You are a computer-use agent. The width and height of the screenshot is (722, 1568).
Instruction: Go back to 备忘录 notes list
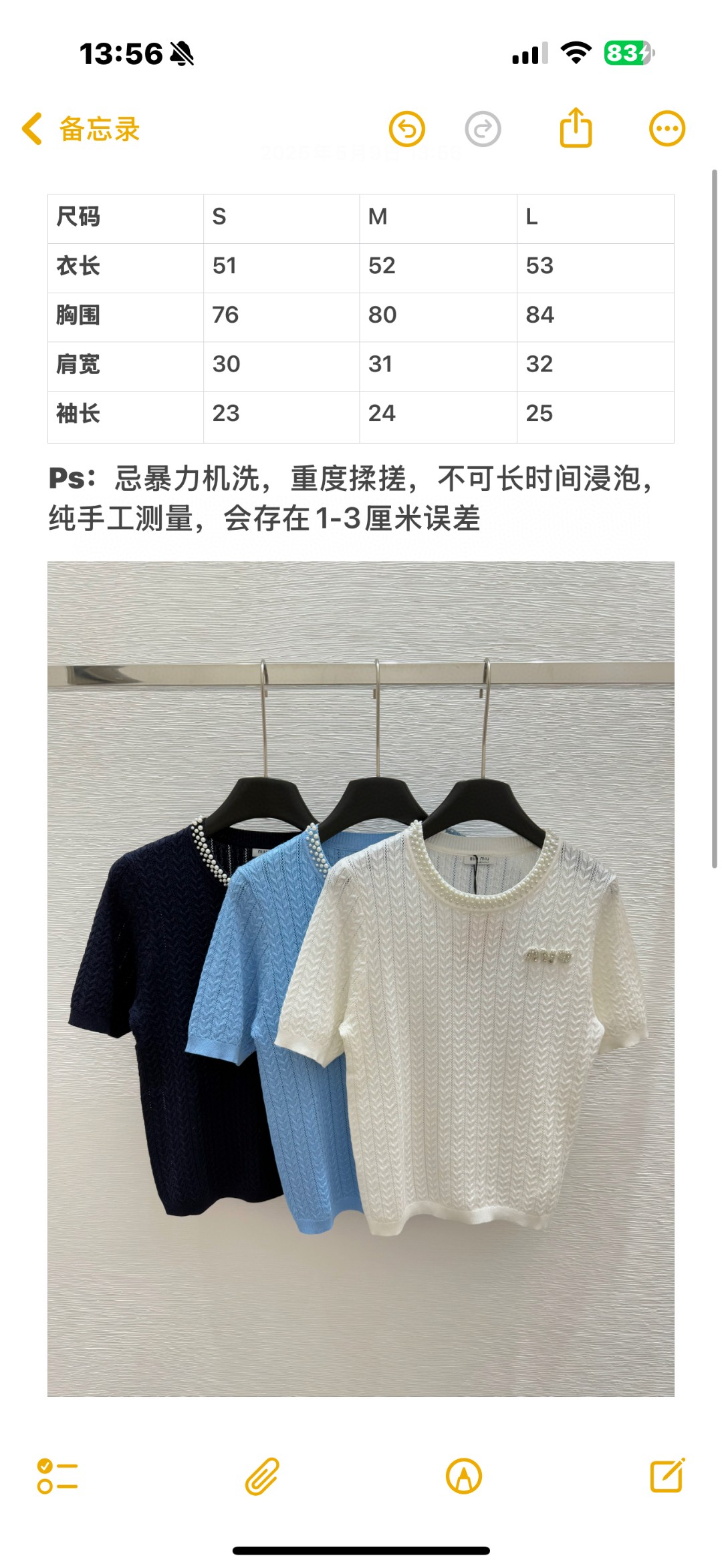click(80, 129)
